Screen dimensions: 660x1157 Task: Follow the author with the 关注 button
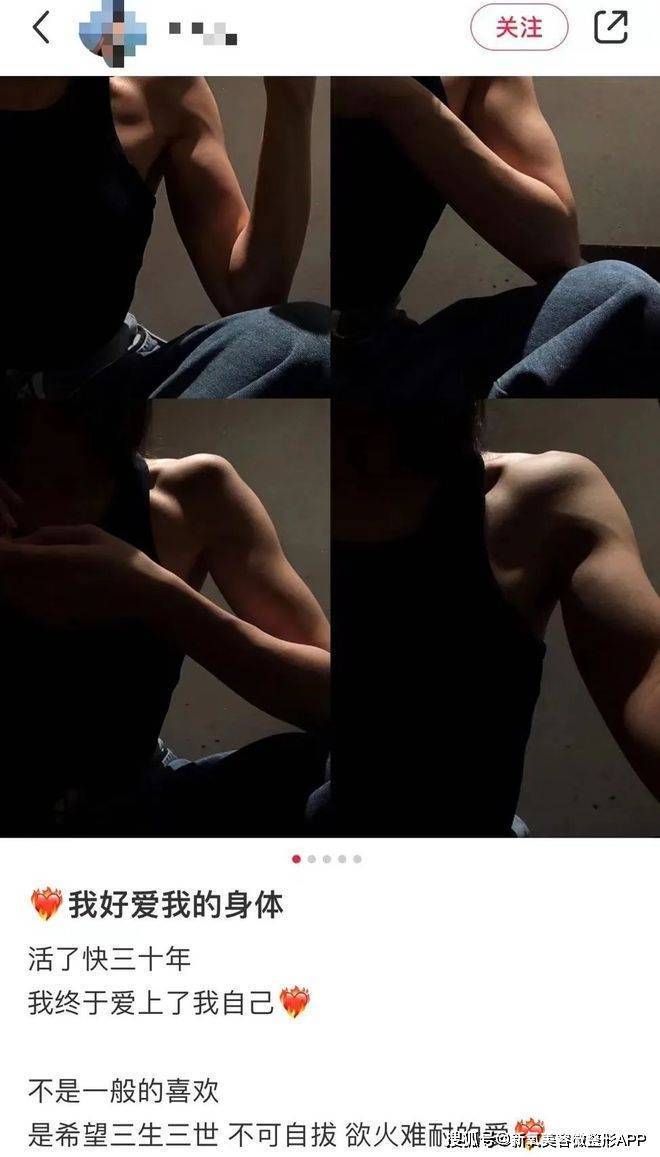[x=519, y=27]
